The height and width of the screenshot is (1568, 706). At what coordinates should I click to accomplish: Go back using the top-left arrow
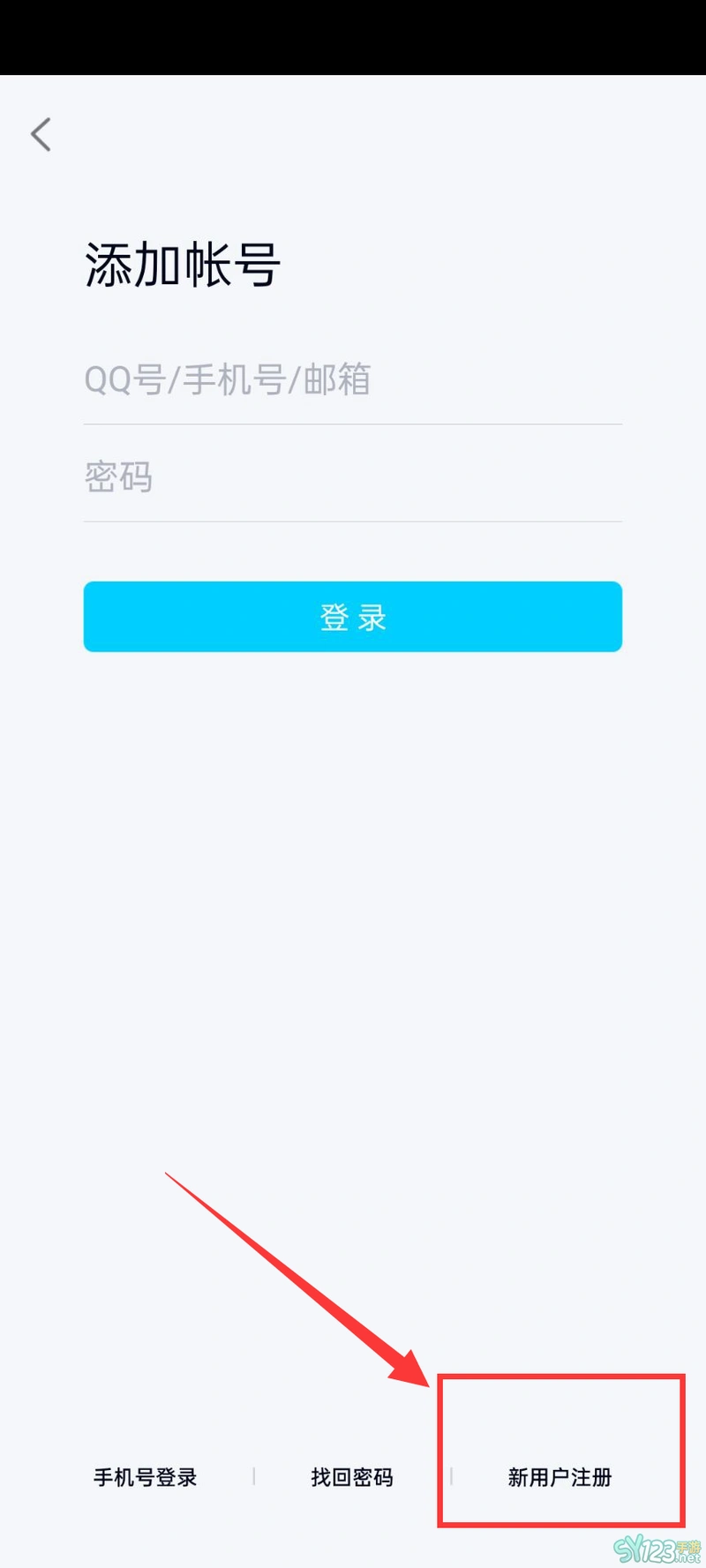41,134
